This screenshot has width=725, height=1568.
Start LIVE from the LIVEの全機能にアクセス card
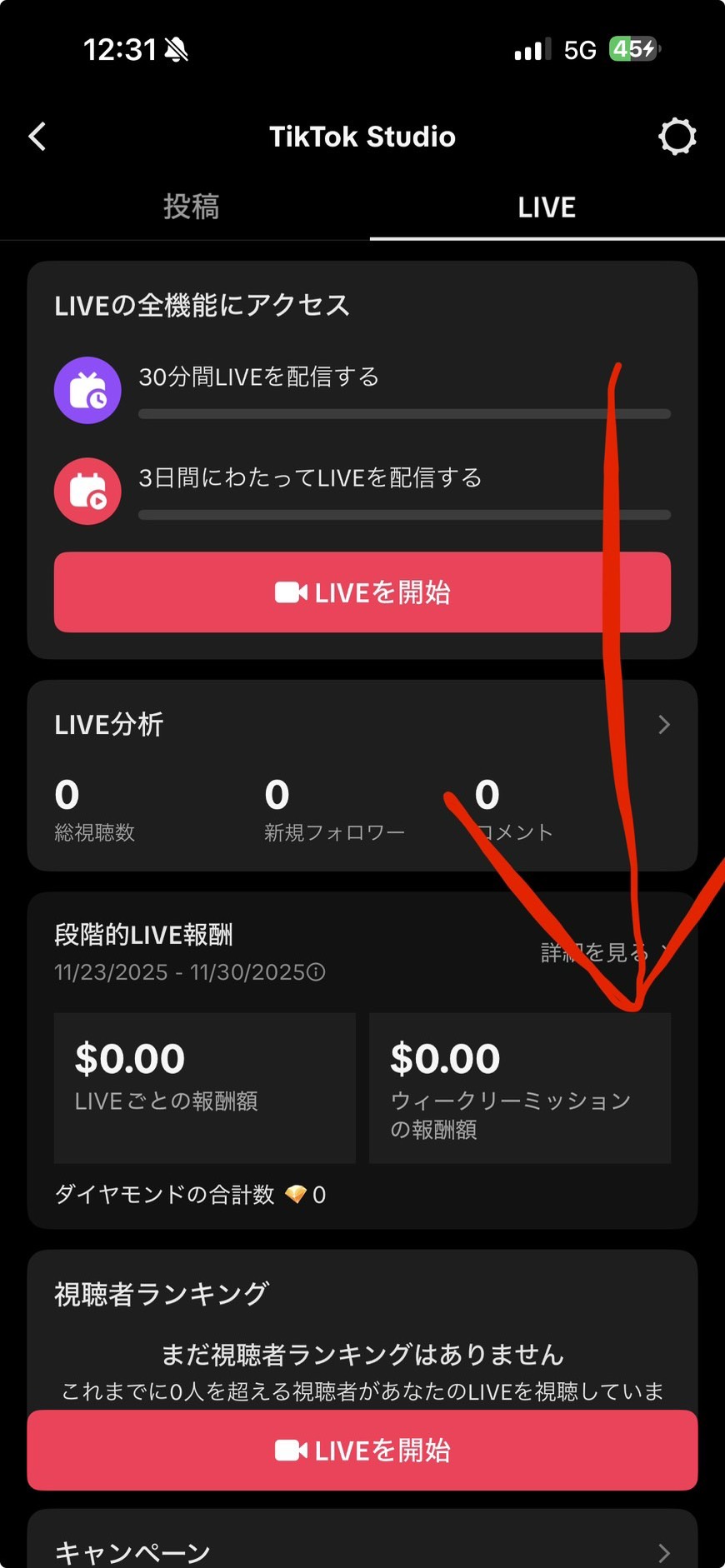(x=362, y=592)
